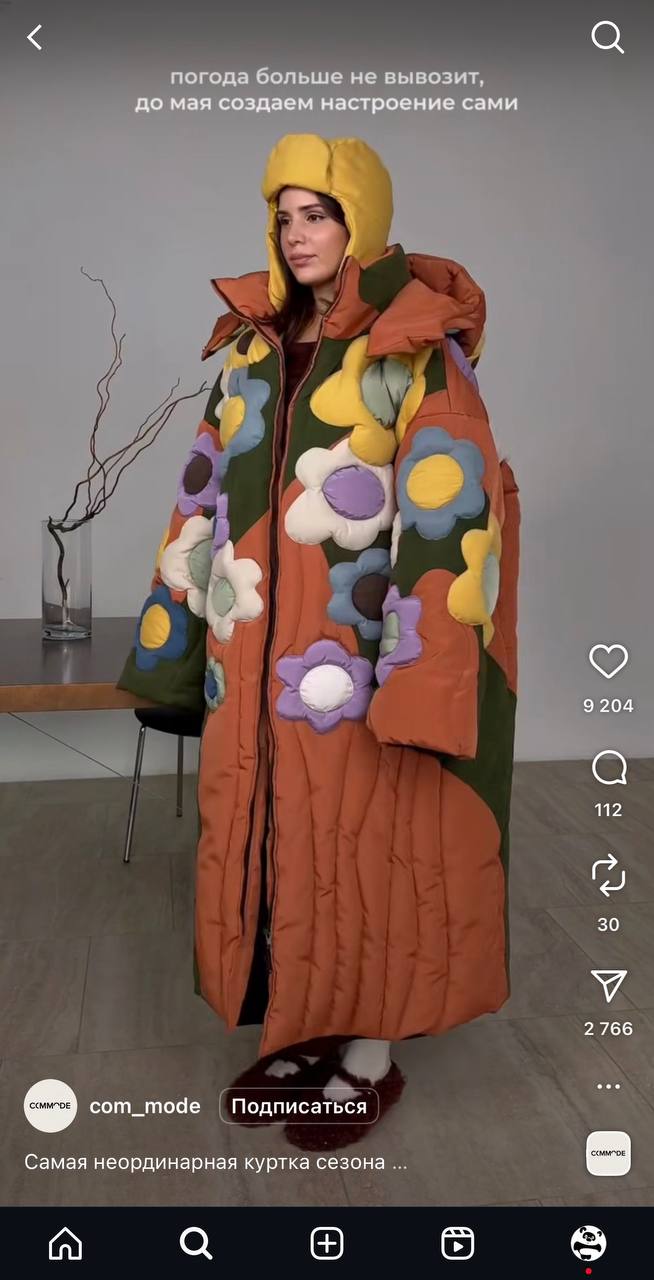
Task: Open the reel's audio thumbnail
Action: (608, 1153)
